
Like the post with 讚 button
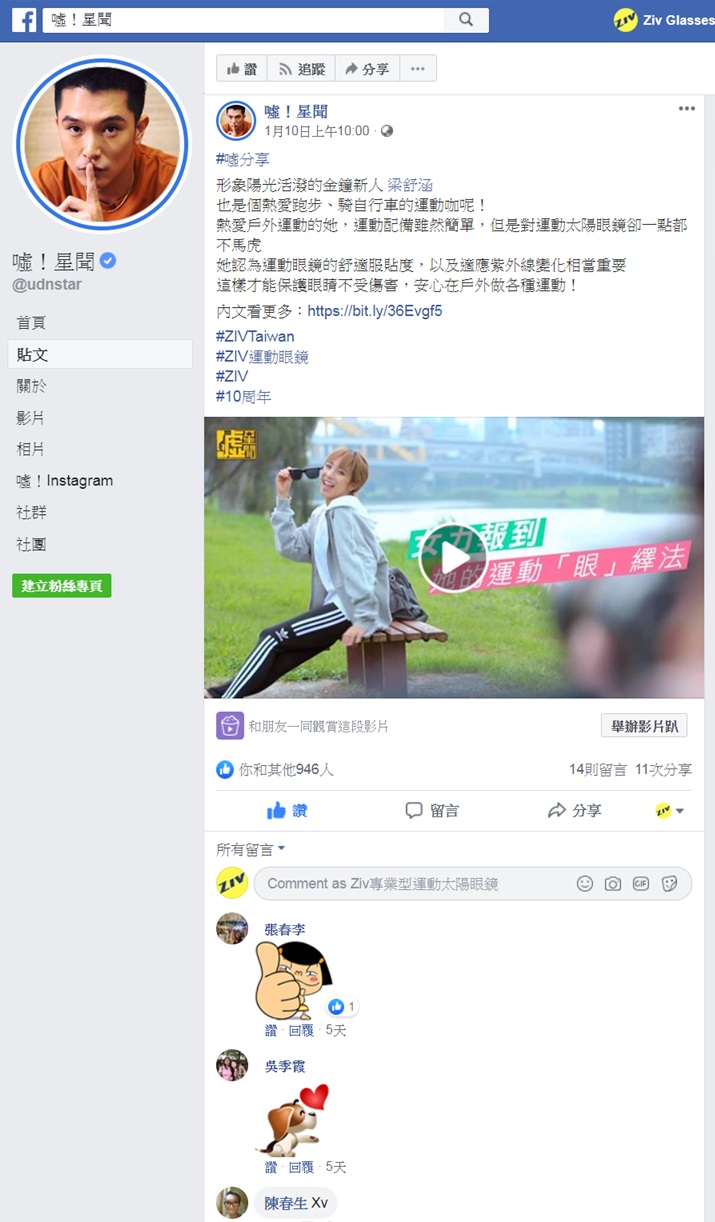click(x=287, y=810)
